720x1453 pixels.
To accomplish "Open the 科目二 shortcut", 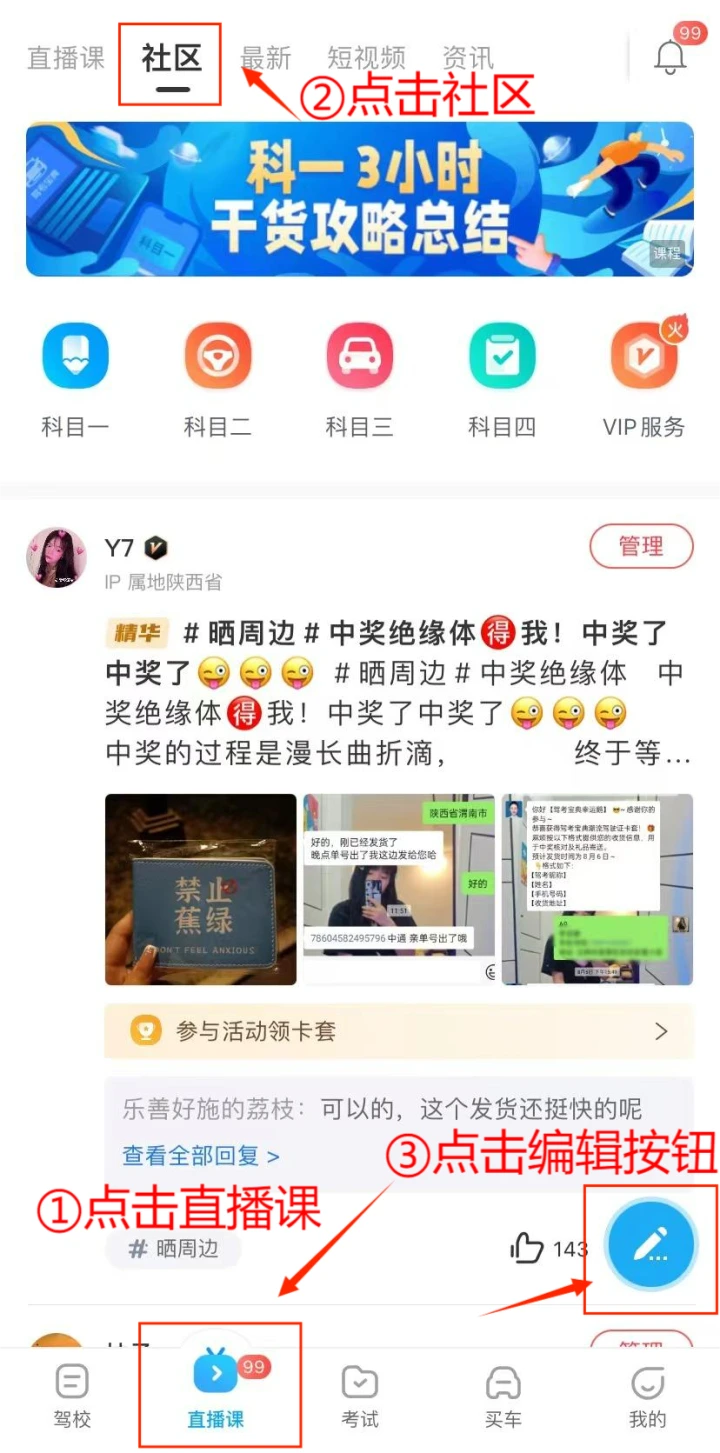I will tap(218, 381).
